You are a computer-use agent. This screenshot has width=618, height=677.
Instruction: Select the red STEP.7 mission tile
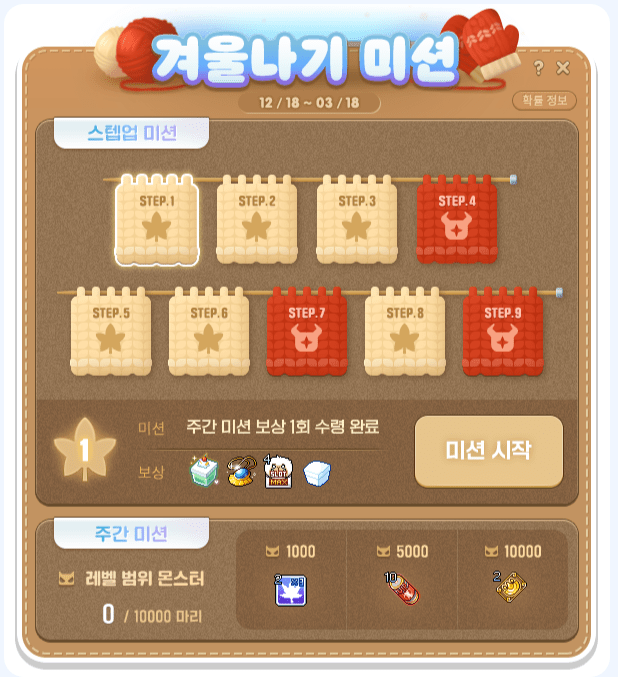pos(307,334)
